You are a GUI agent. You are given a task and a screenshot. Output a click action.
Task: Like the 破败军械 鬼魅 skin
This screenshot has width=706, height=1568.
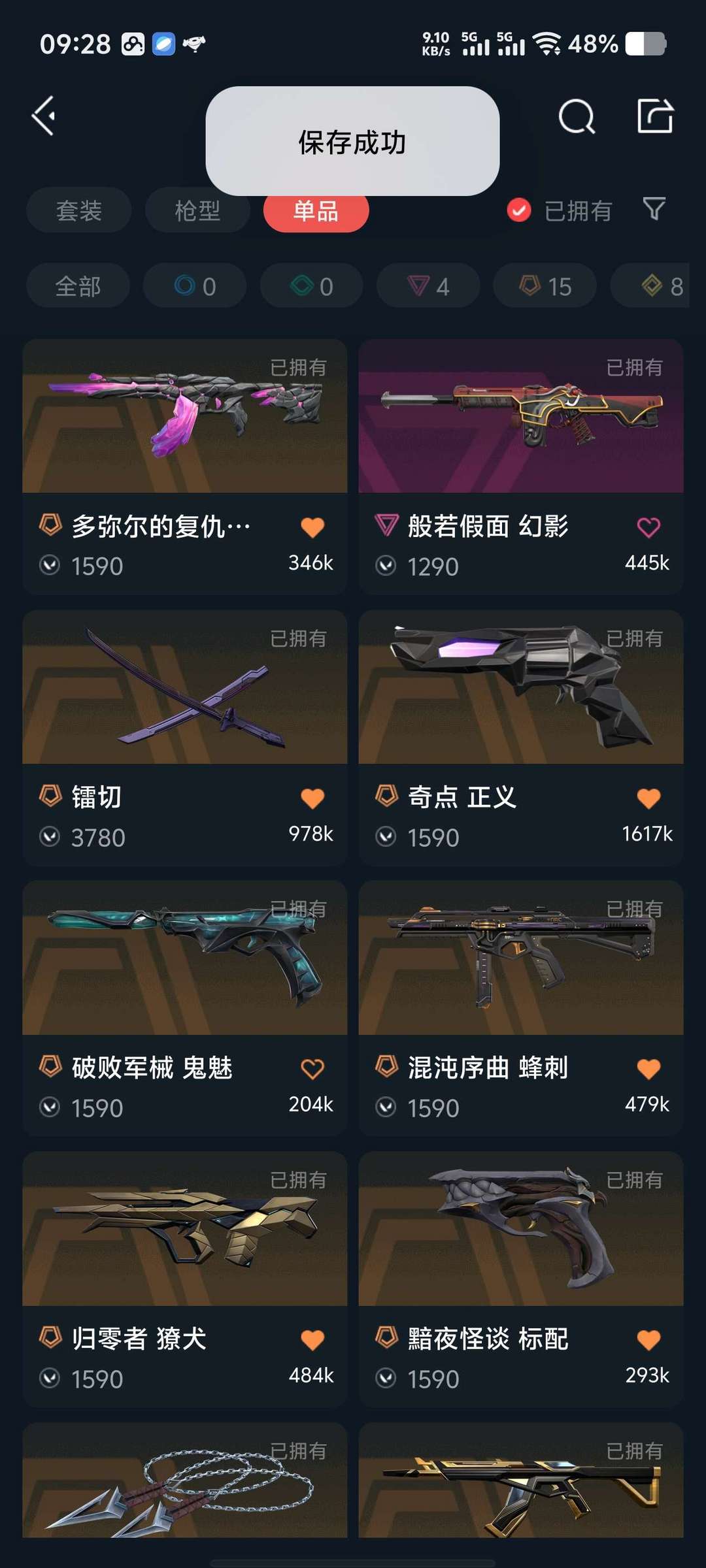[312, 1069]
